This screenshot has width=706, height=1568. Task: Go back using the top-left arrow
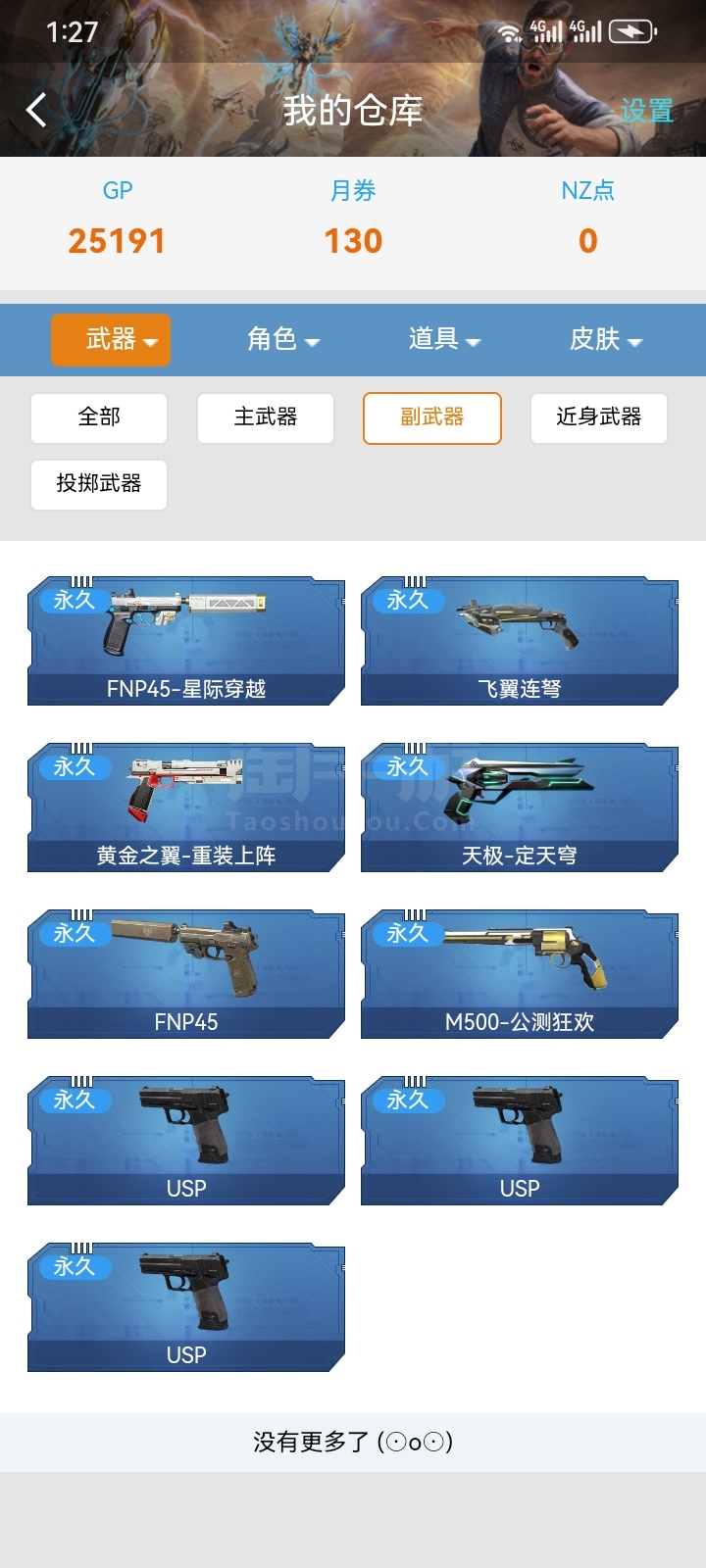coord(37,111)
